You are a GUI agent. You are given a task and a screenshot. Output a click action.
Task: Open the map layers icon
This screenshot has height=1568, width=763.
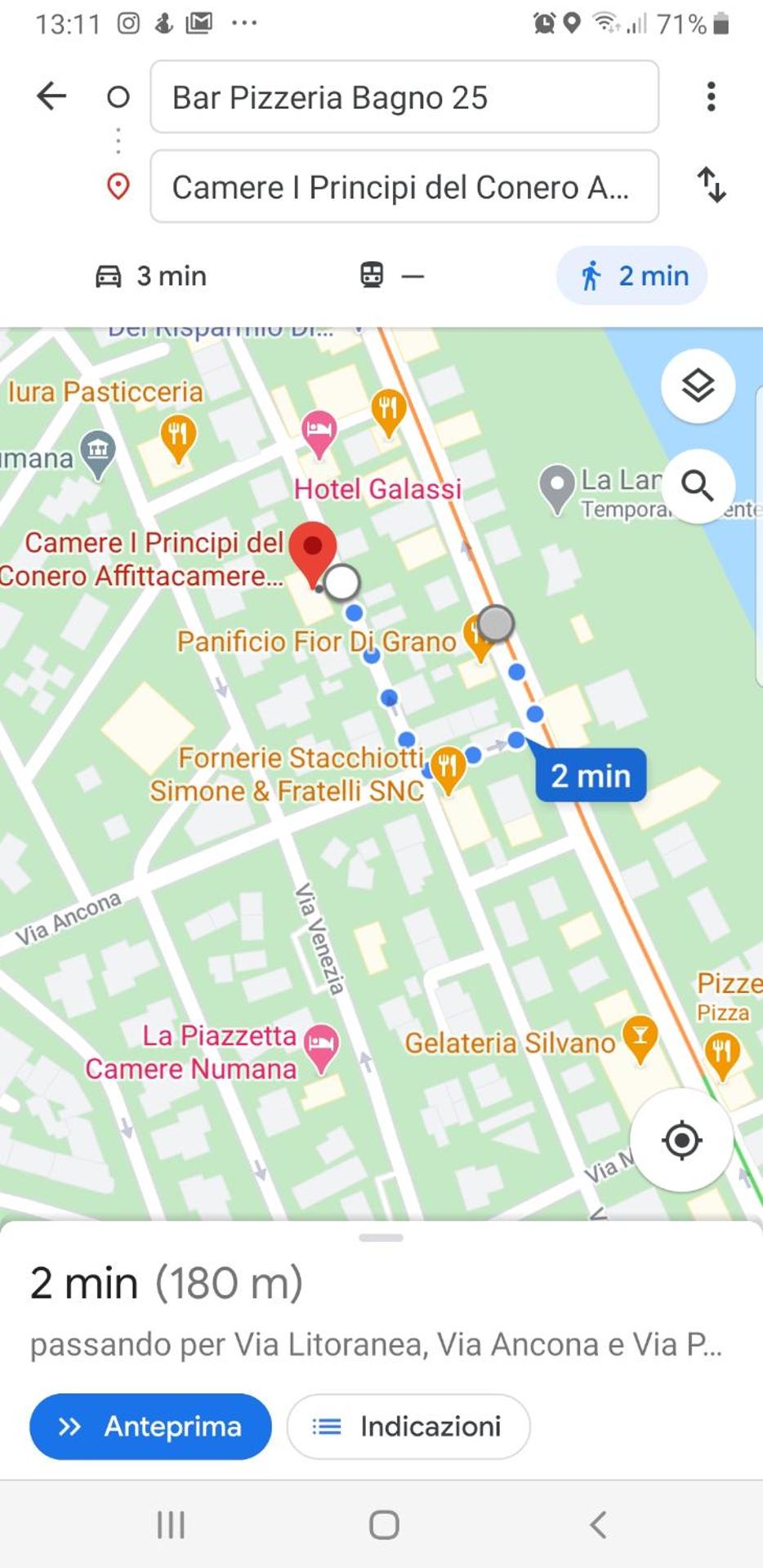click(698, 385)
